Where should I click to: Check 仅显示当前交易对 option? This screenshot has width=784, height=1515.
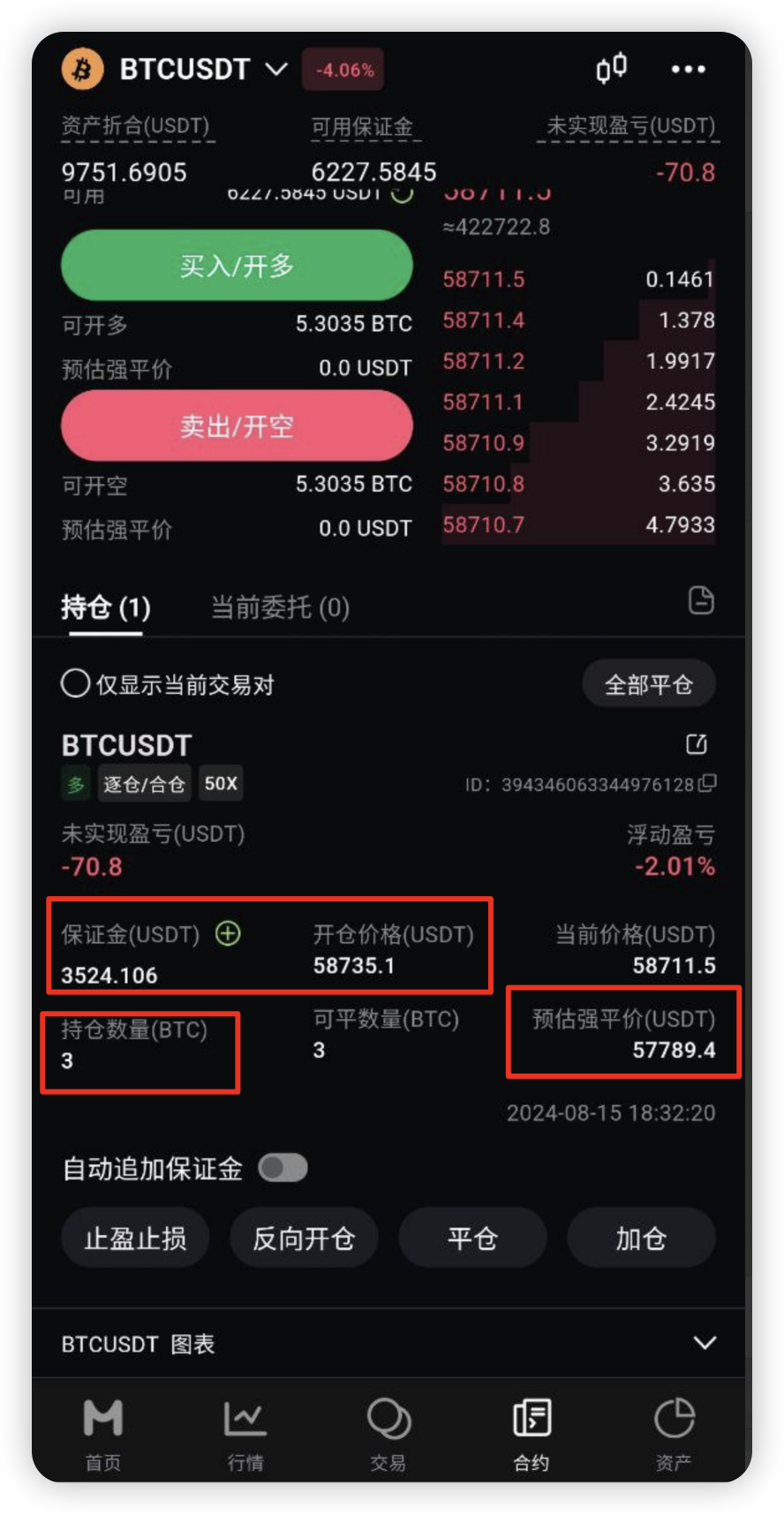[x=76, y=683]
